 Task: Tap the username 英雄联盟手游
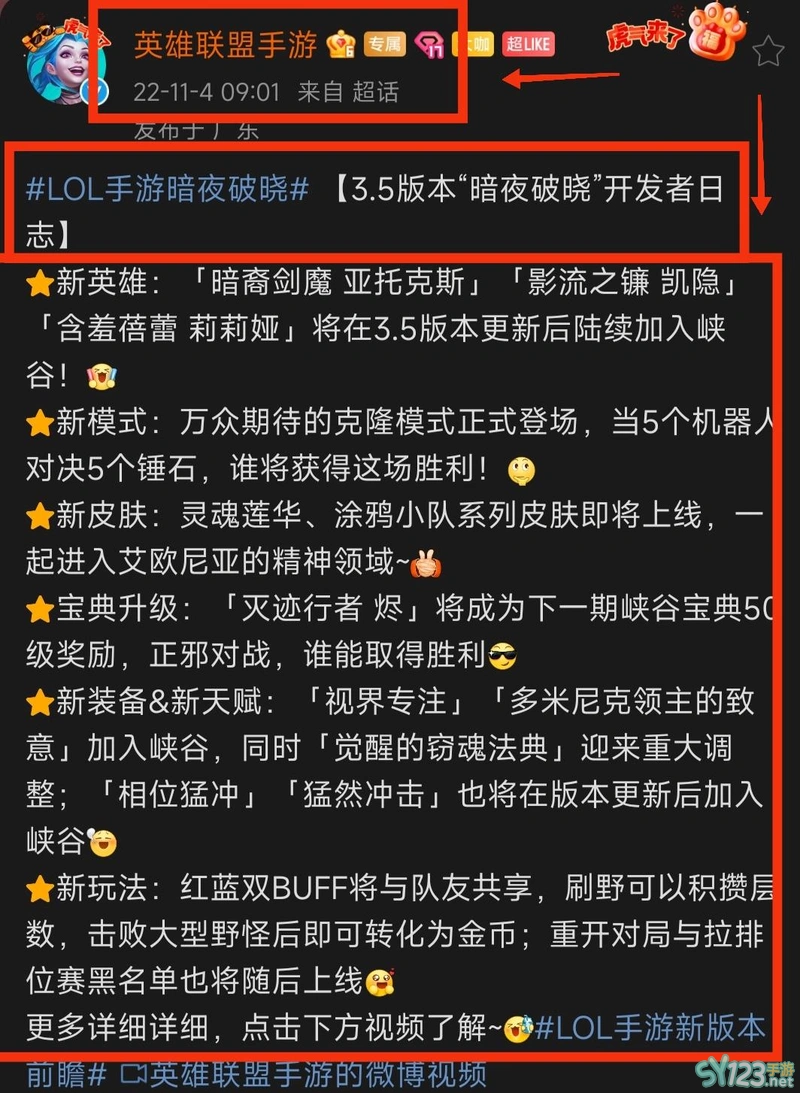point(225,45)
